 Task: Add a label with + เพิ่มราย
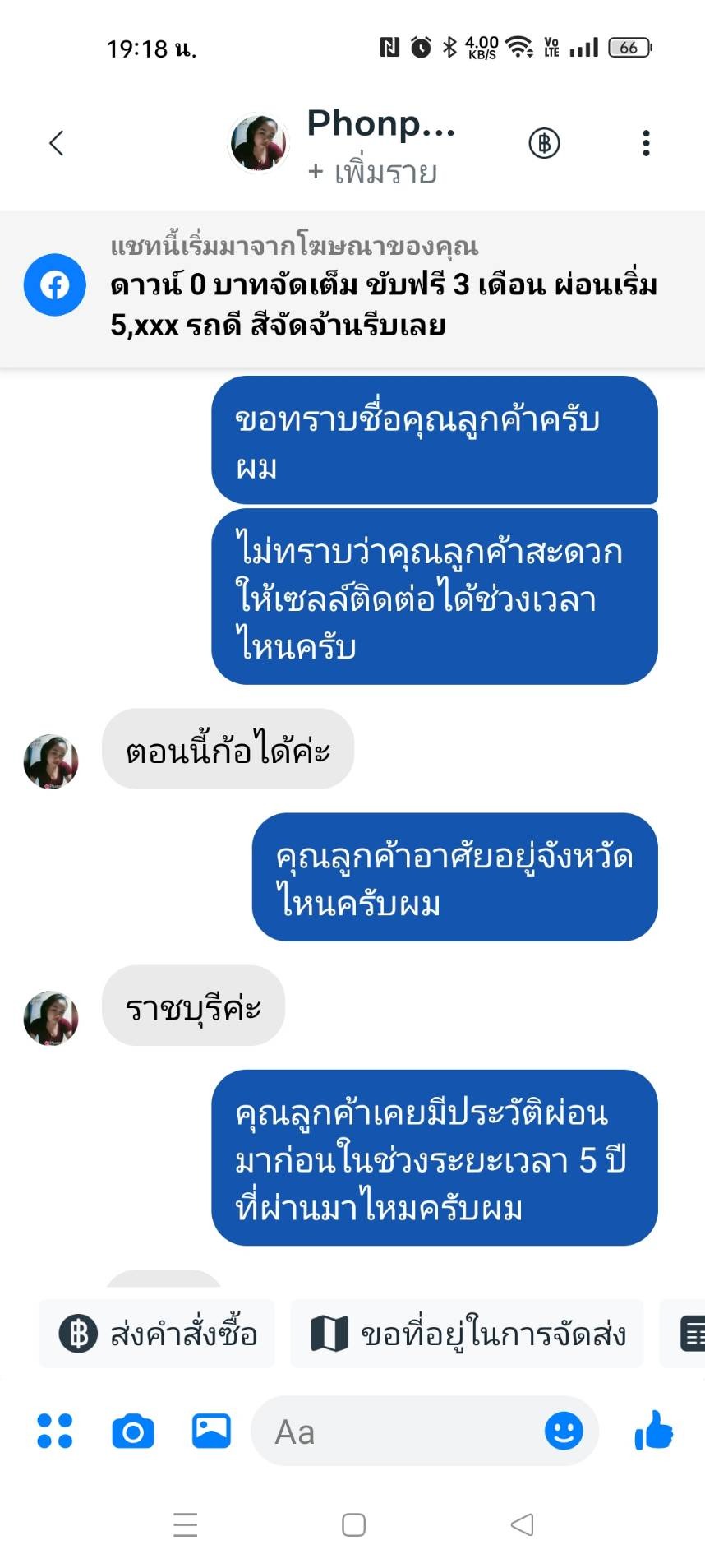click(372, 173)
